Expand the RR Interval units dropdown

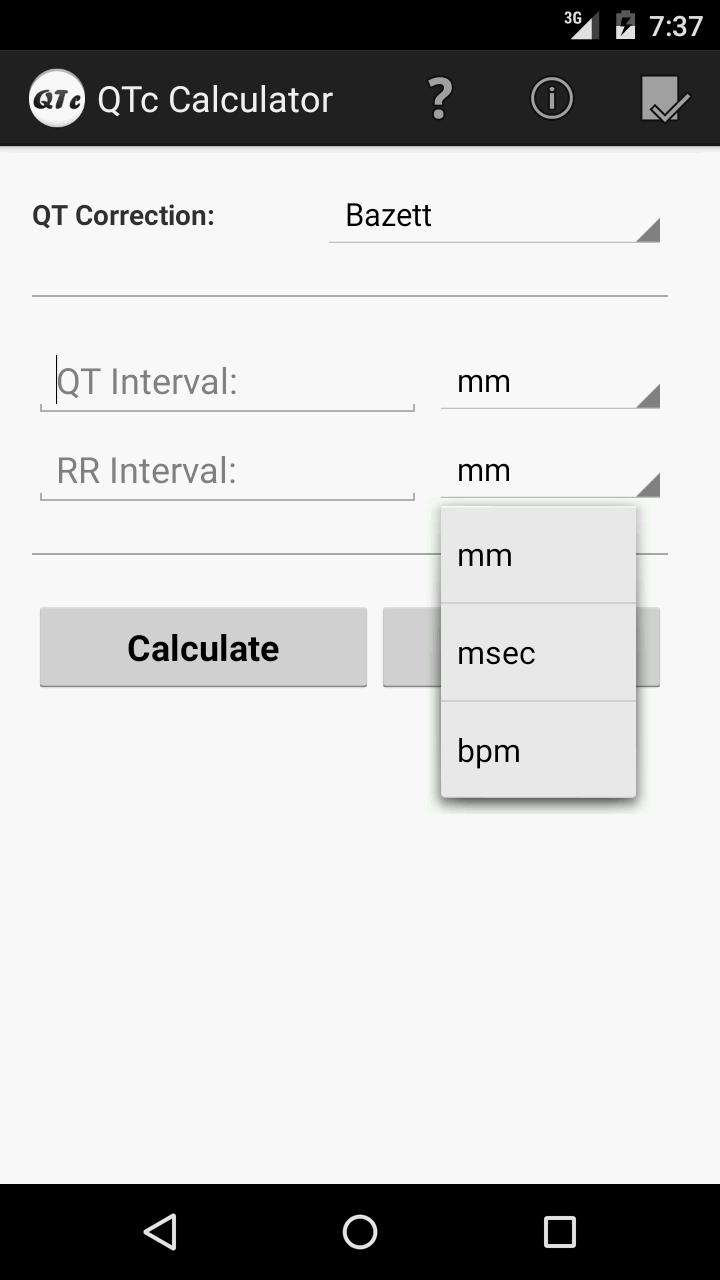[x=550, y=471]
